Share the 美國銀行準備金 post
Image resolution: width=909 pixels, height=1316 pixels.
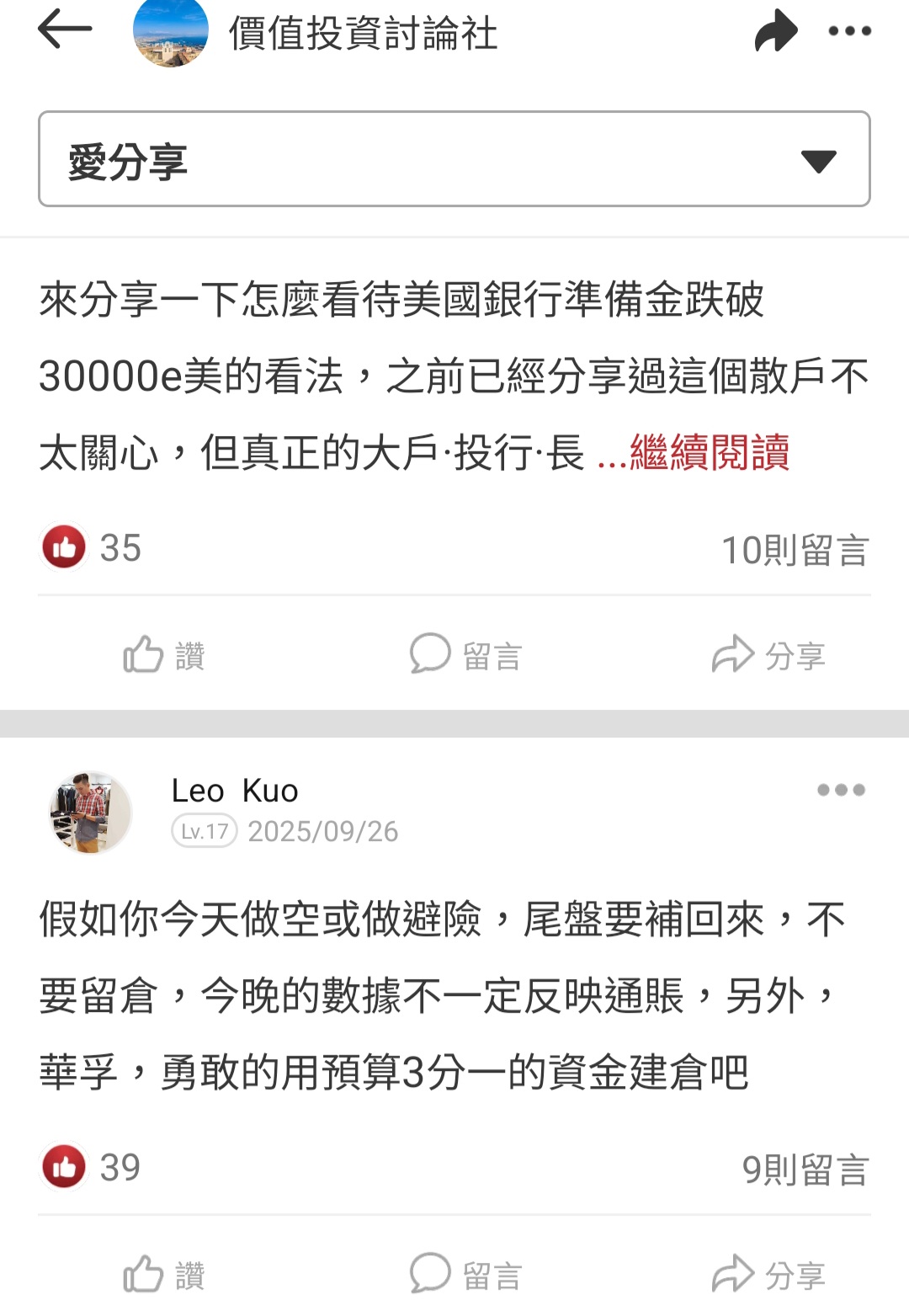(x=768, y=655)
